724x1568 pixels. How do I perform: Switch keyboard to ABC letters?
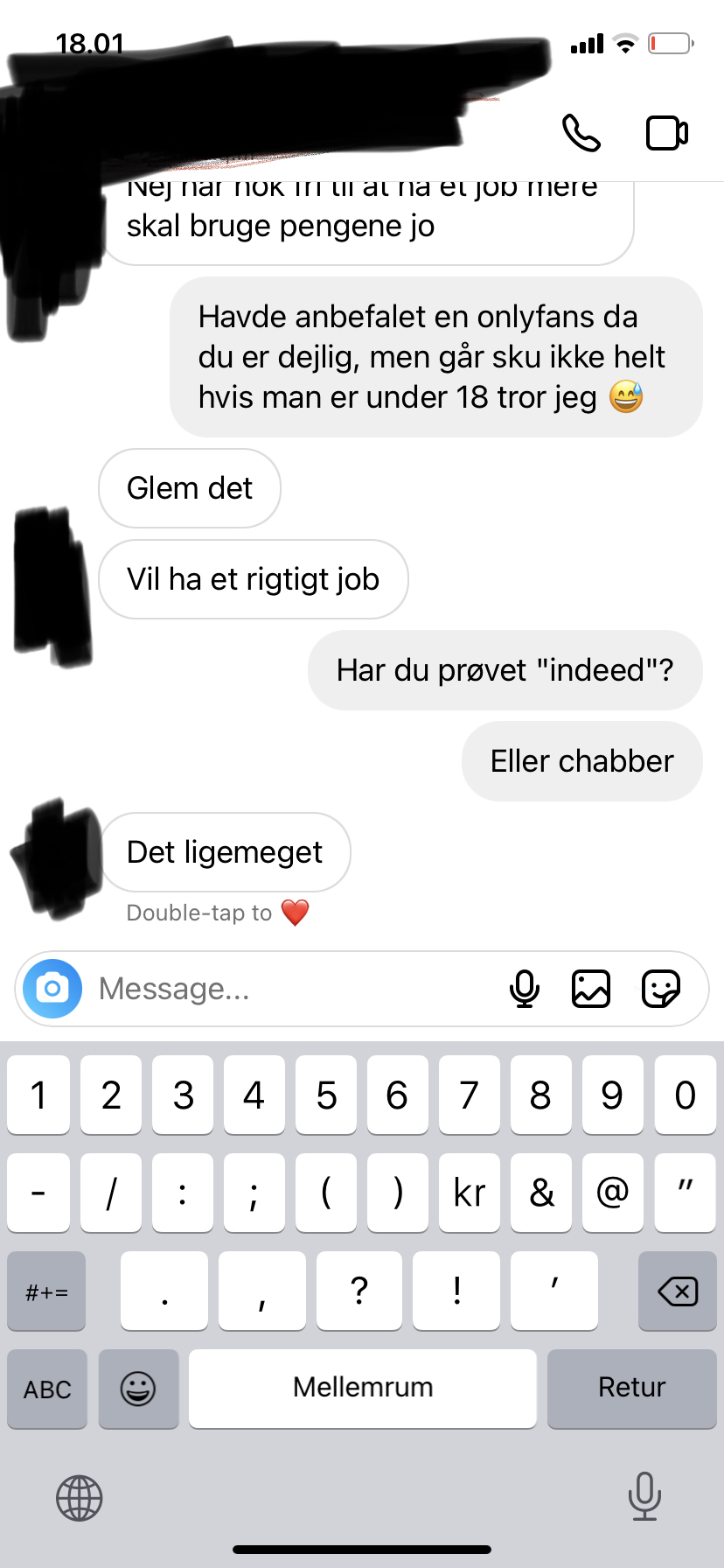point(47,1389)
